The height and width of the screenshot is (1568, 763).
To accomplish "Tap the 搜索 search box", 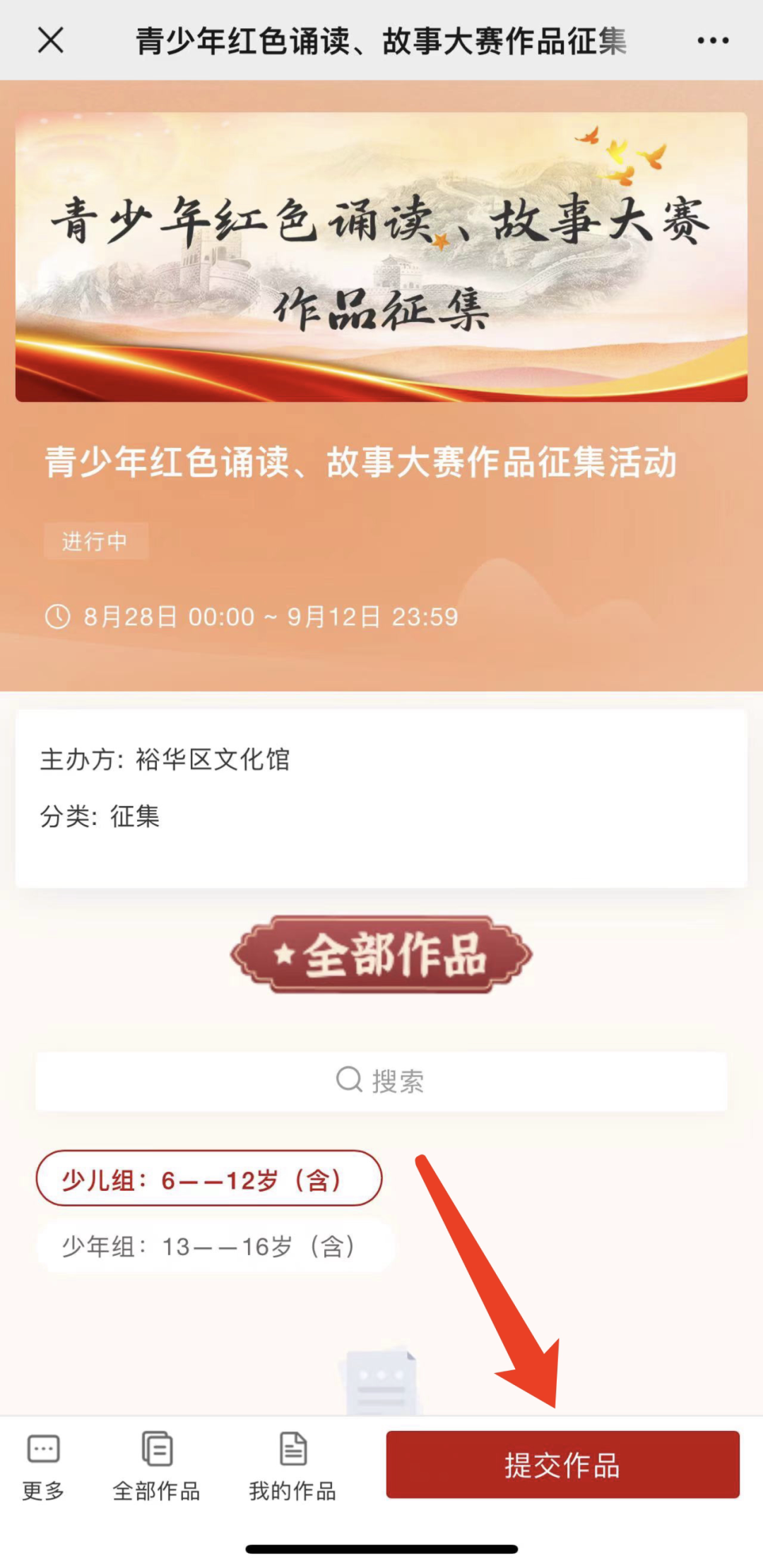I will [381, 1081].
